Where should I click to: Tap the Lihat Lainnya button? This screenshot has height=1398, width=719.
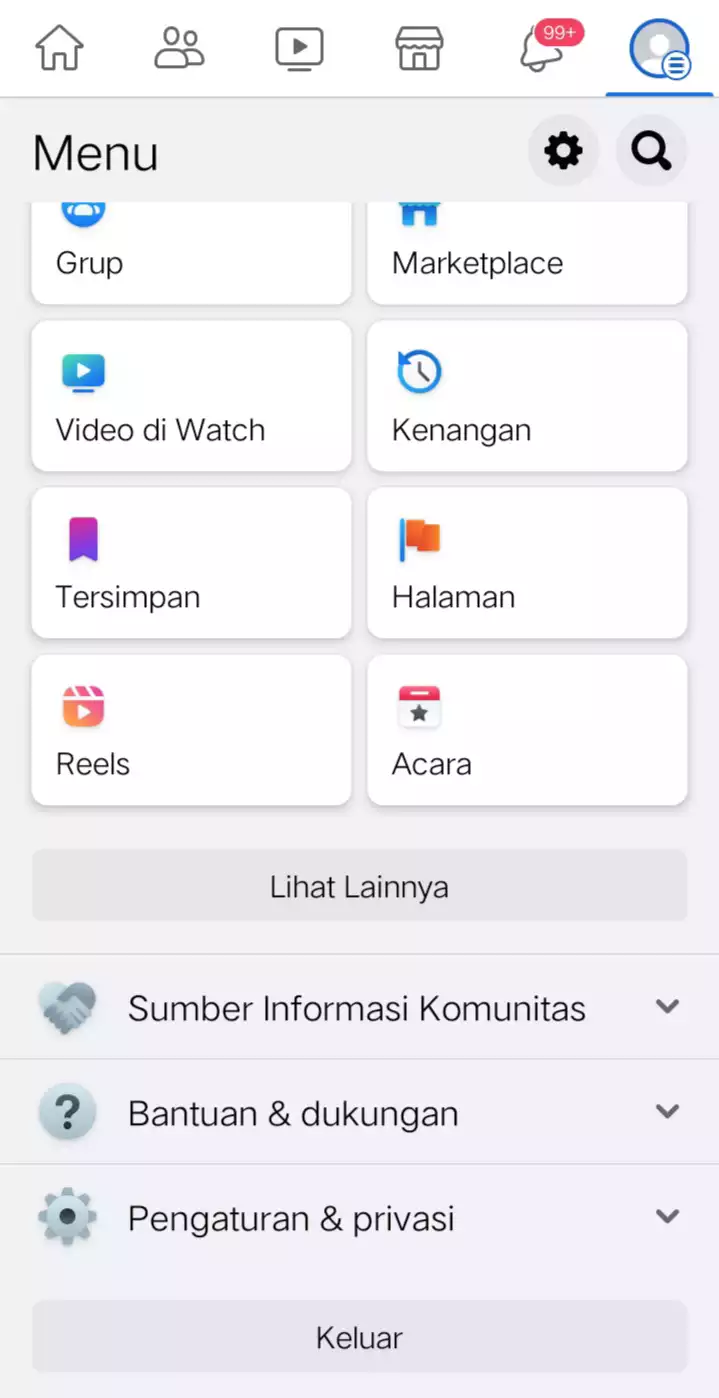(x=359, y=886)
